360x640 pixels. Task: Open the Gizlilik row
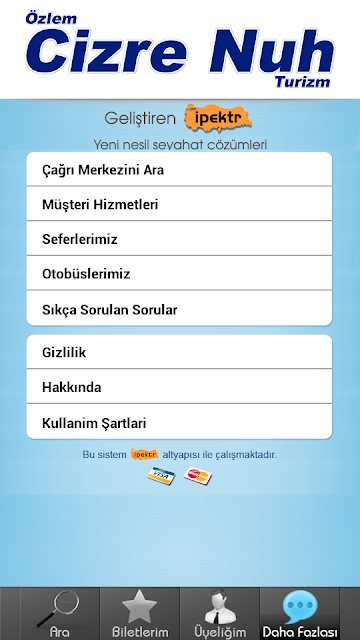point(179,352)
